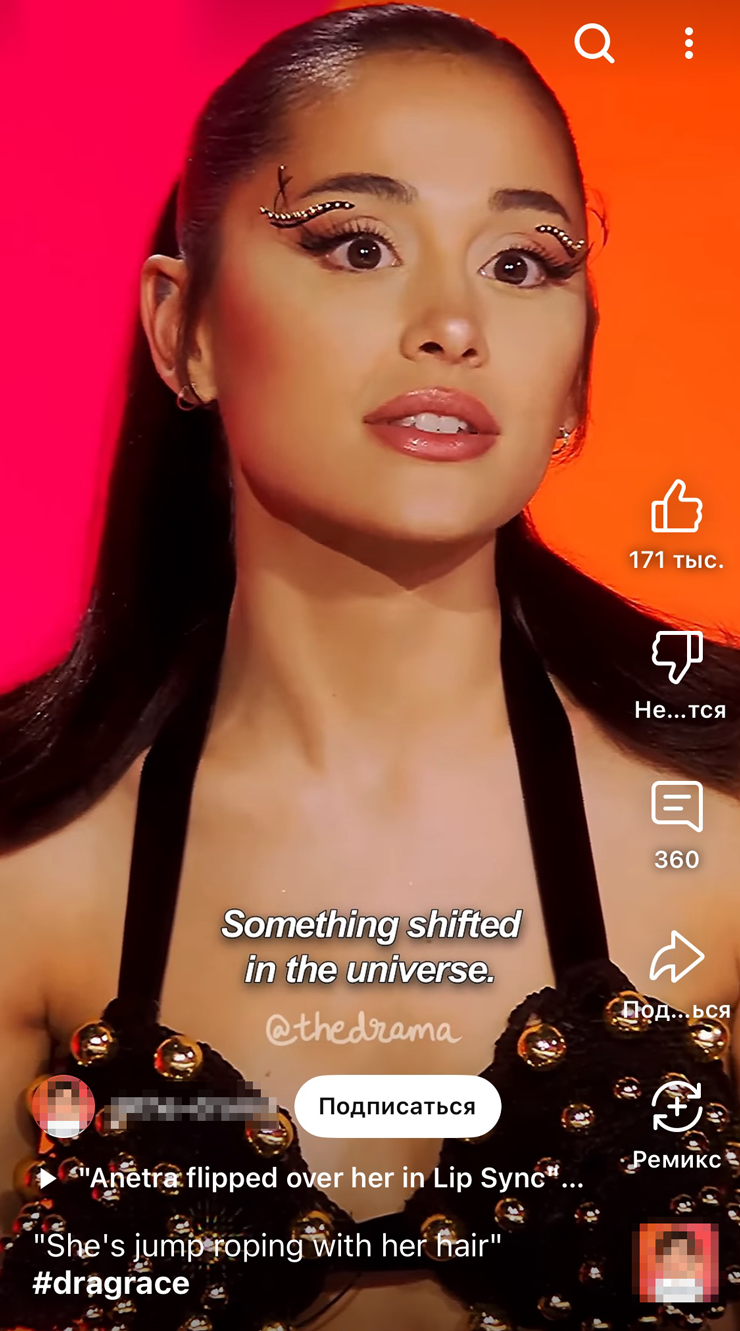Dislike this Short with thumbs down

[677, 657]
